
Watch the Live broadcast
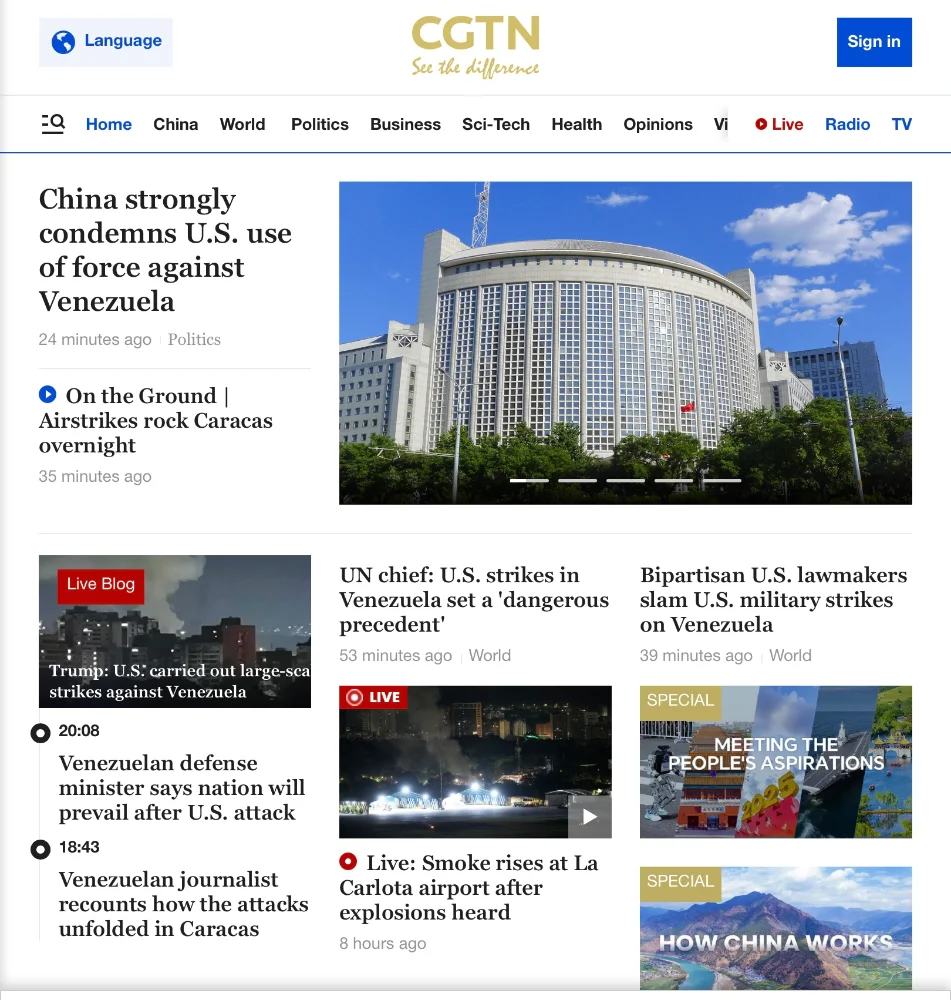pos(779,124)
